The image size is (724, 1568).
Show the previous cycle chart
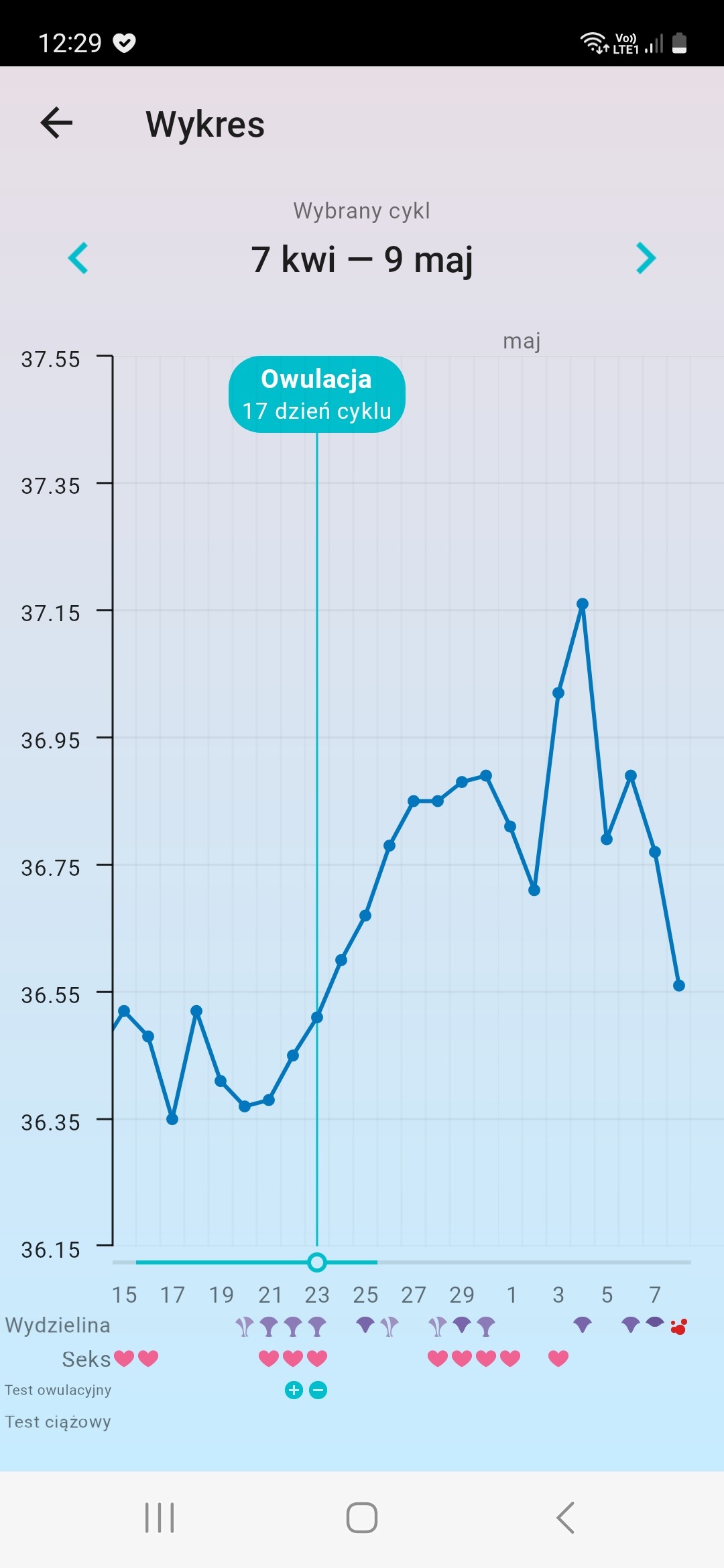tap(78, 258)
